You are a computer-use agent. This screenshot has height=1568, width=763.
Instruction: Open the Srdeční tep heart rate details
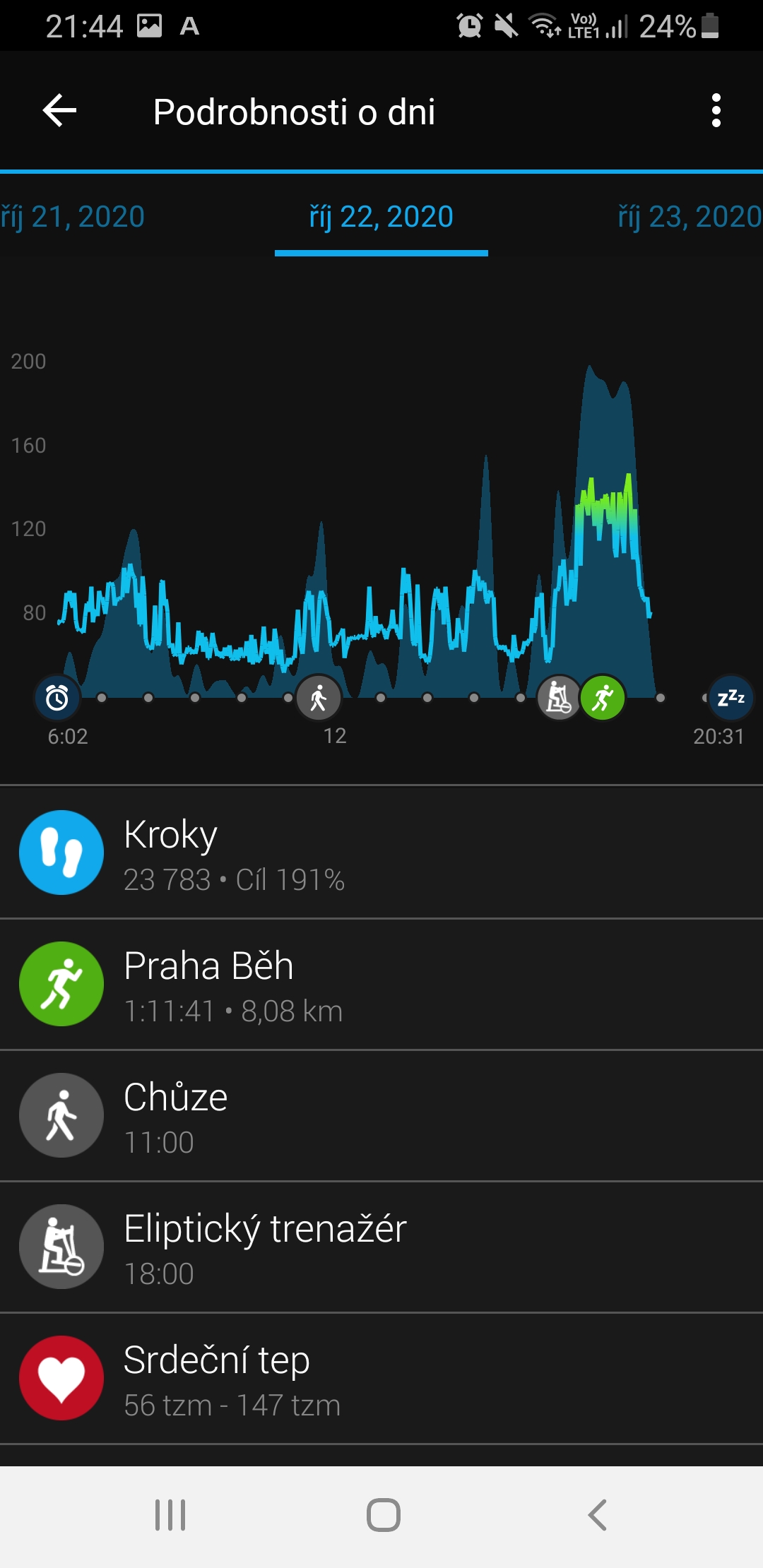coord(381,1378)
